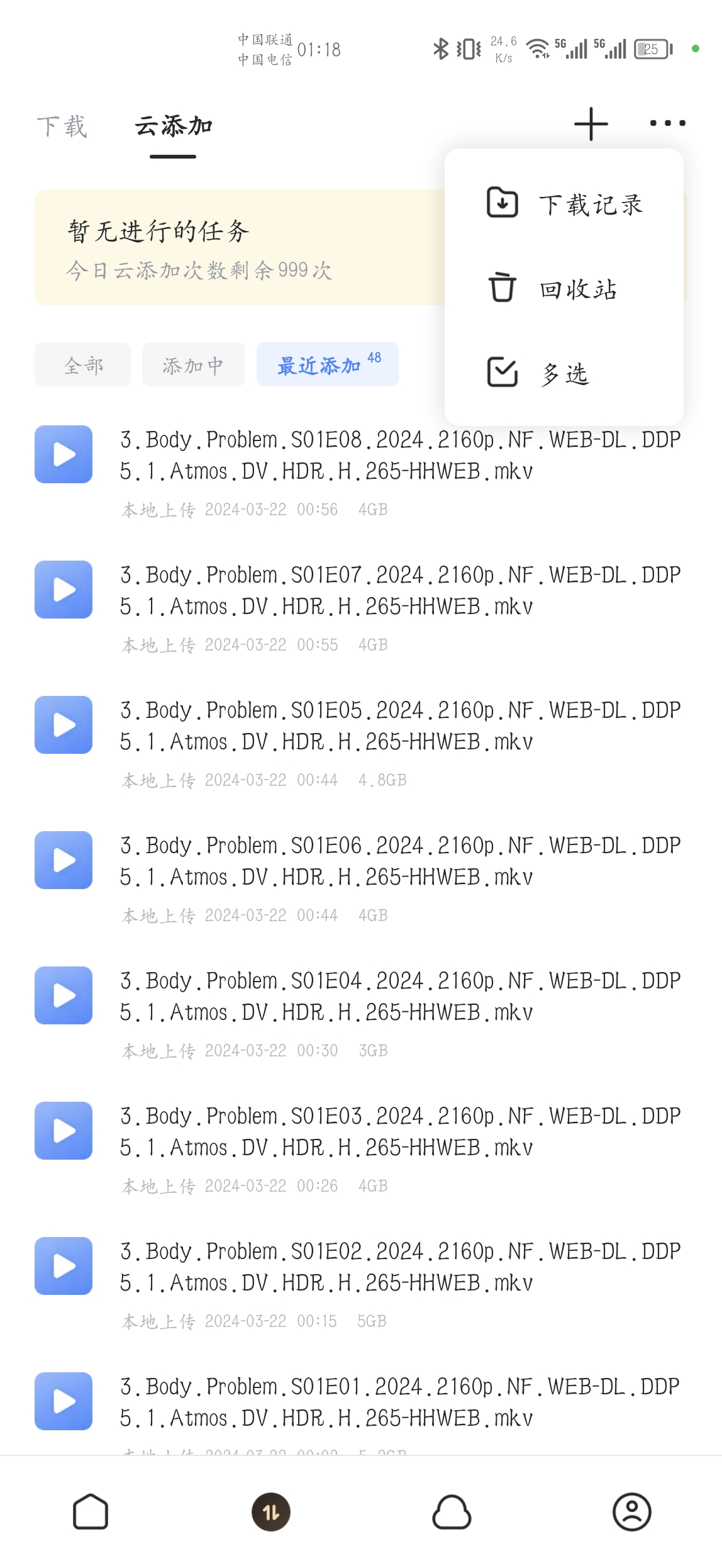Switch to the 下载 tab
722x1568 pixels.
coord(62,126)
